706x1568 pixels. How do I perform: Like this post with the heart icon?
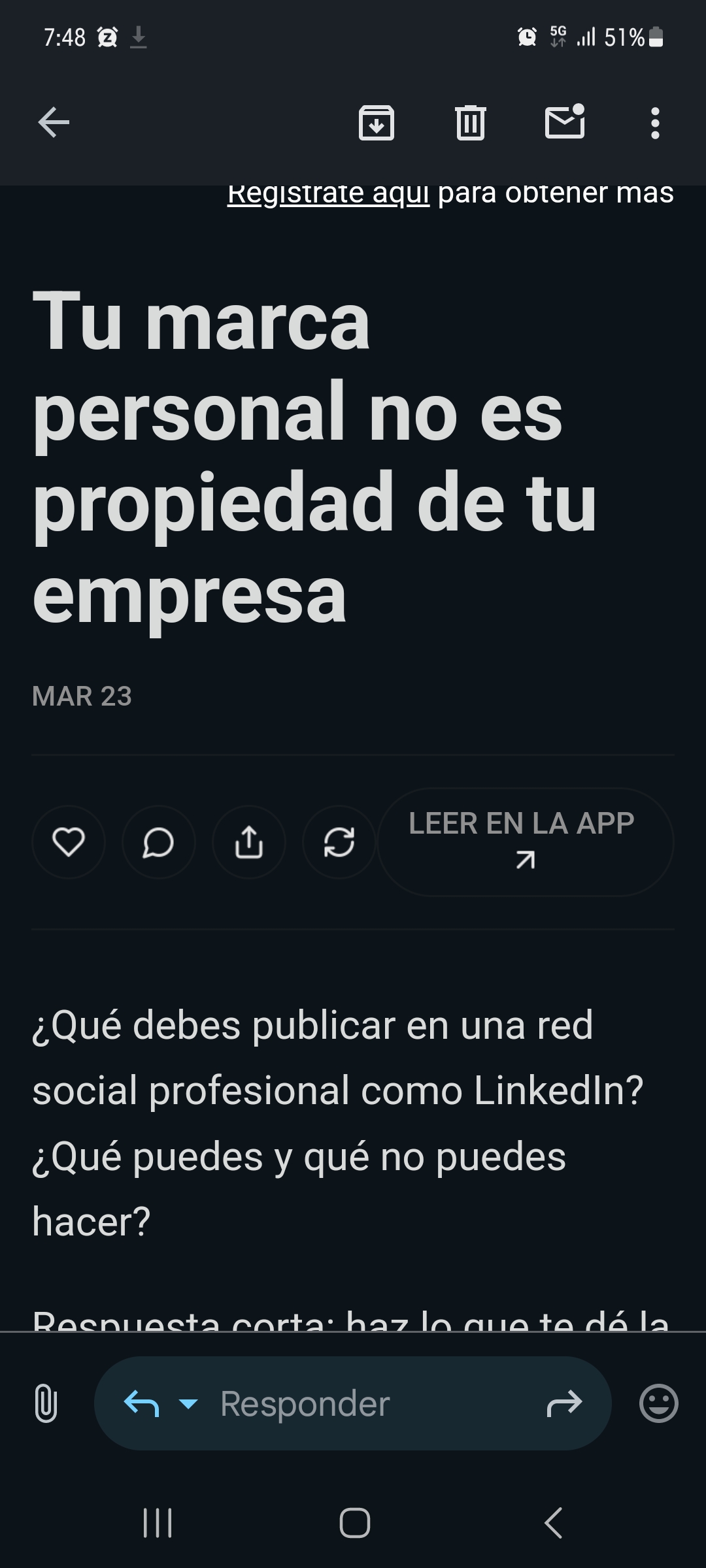coord(69,841)
